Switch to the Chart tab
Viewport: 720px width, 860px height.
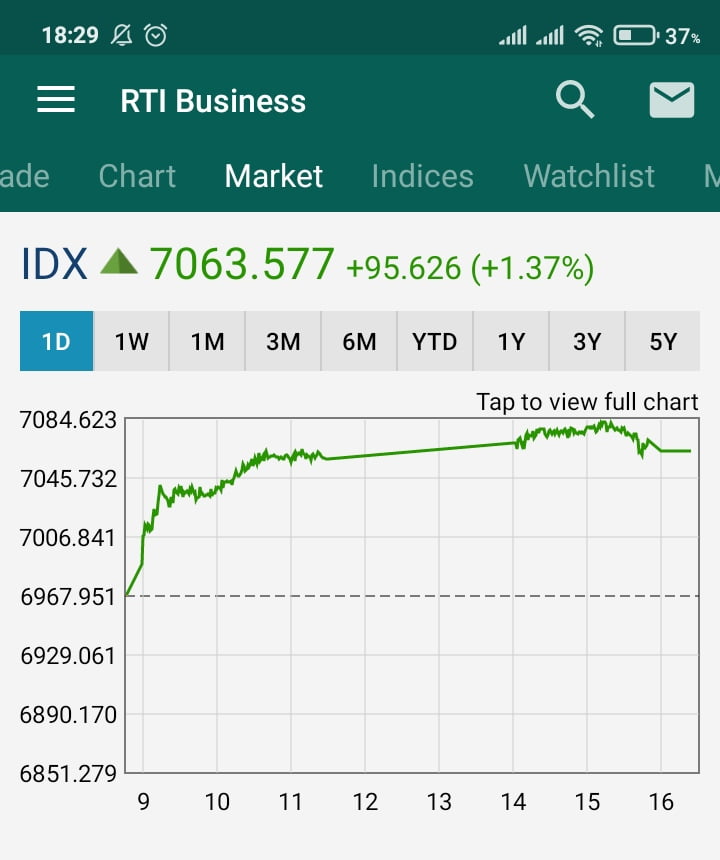137,176
